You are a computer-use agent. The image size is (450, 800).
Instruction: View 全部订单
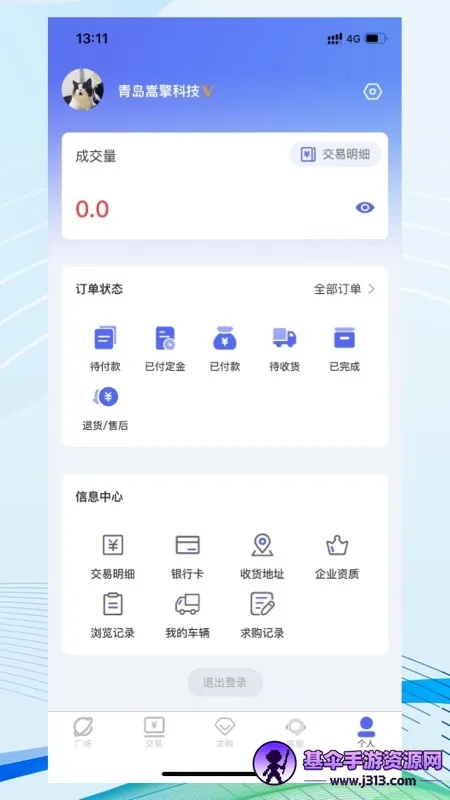(x=344, y=289)
